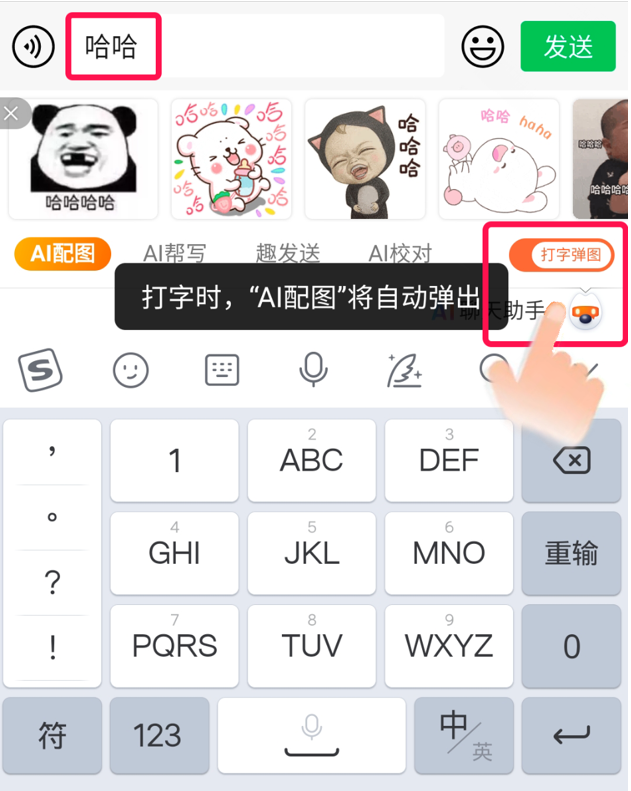Viewport: 631px width, 791px height.
Task: Open the emoji smiley picker
Action: coord(482,46)
